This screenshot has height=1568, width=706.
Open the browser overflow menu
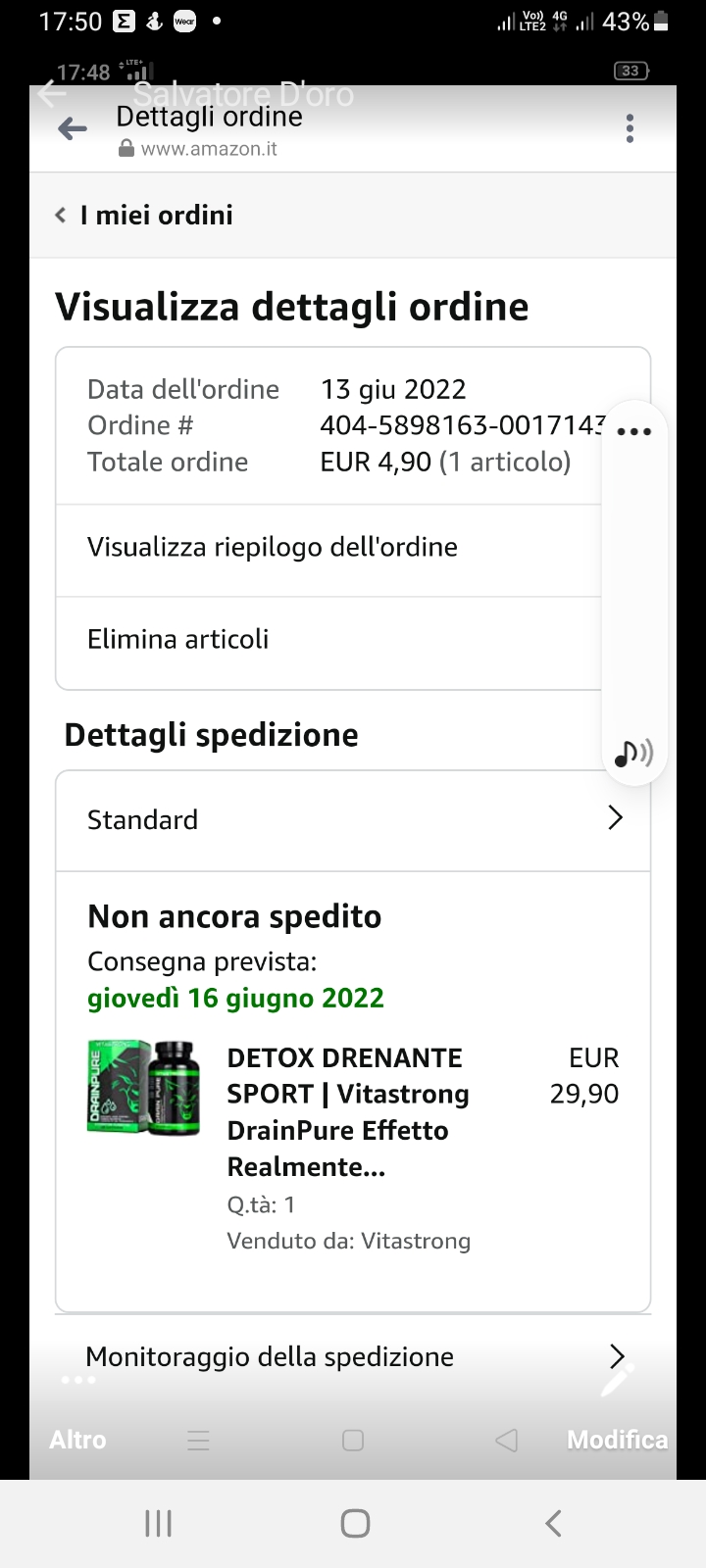coord(630,128)
